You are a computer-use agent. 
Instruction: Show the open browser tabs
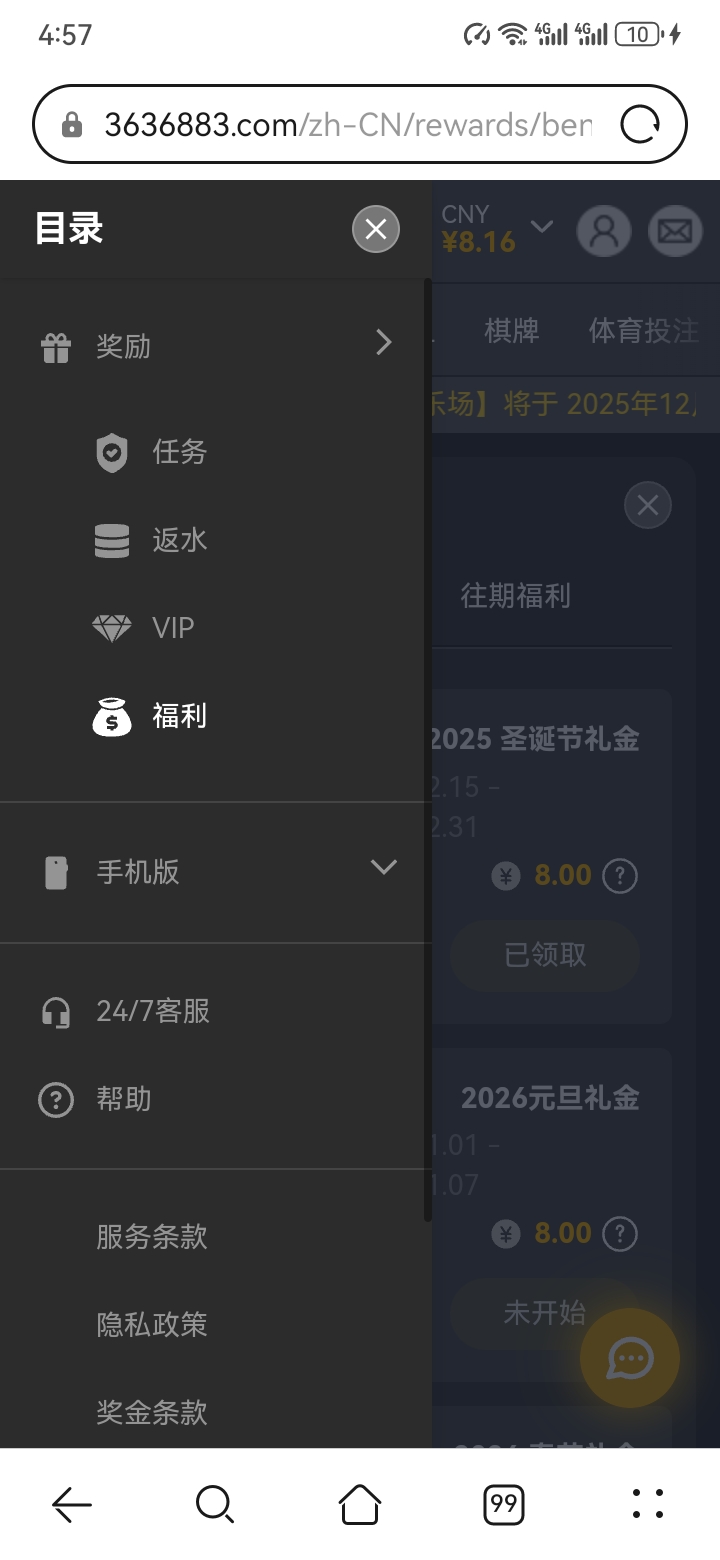[x=504, y=1504]
